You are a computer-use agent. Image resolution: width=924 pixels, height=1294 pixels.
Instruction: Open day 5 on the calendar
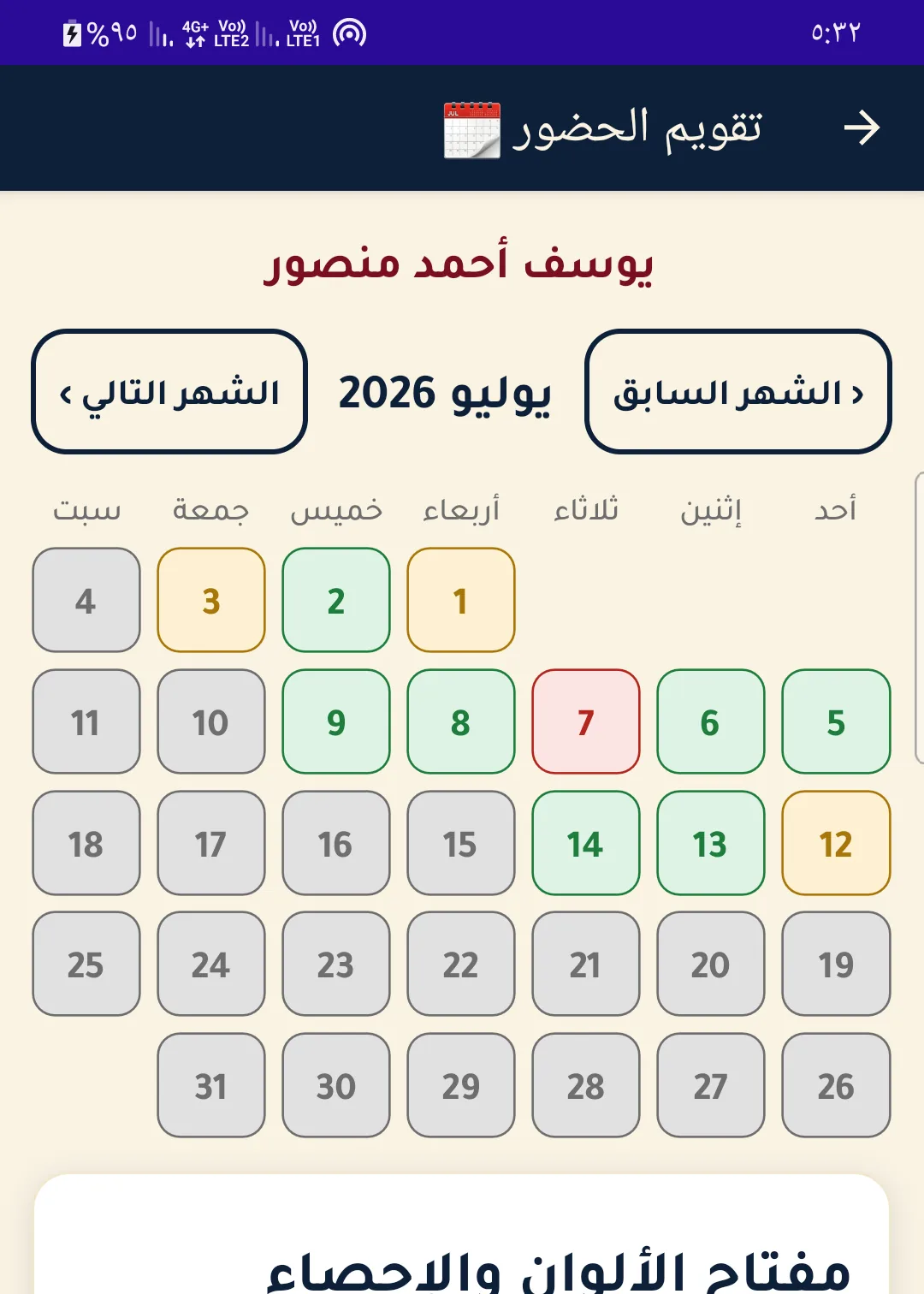pos(836,721)
